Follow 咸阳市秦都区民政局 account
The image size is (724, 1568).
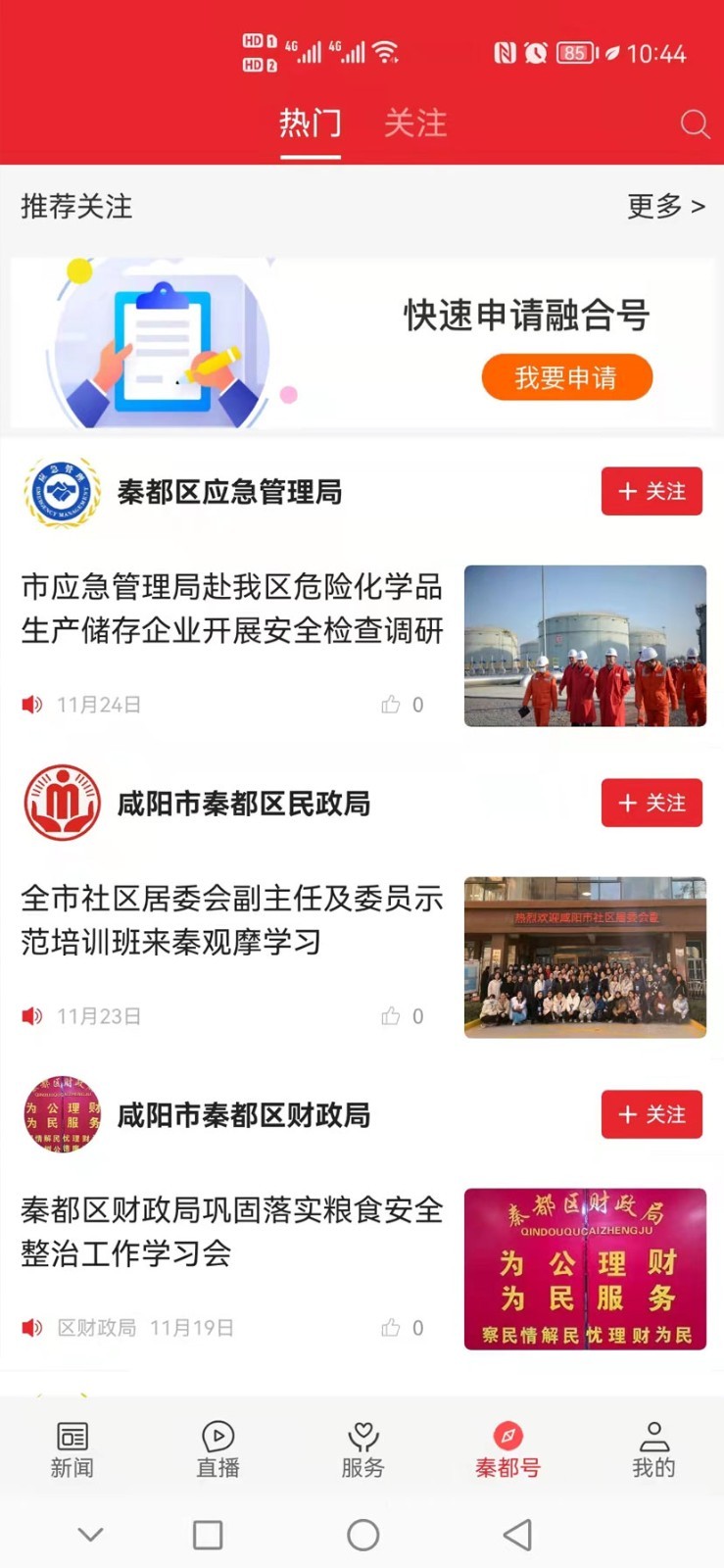[x=651, y=803]
